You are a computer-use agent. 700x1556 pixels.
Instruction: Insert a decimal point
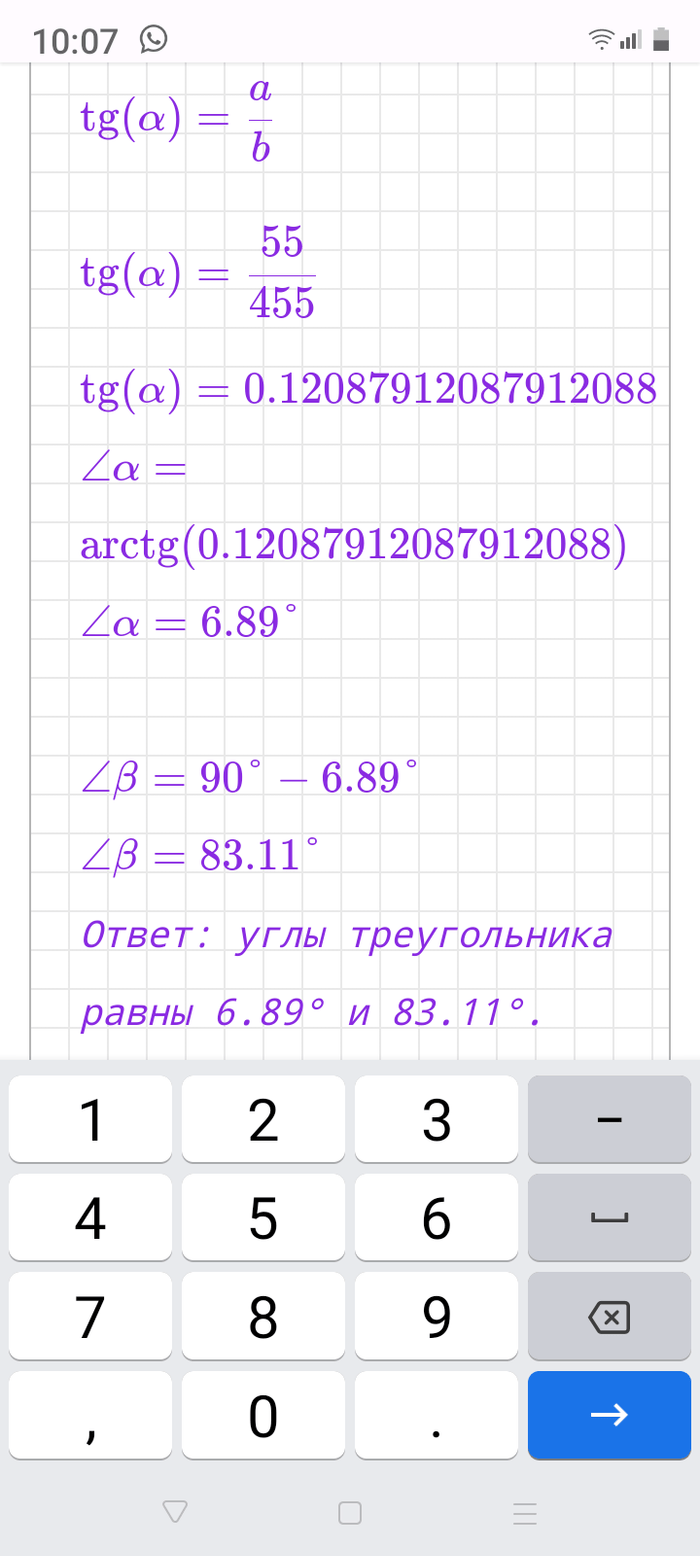pos(436,1415)
